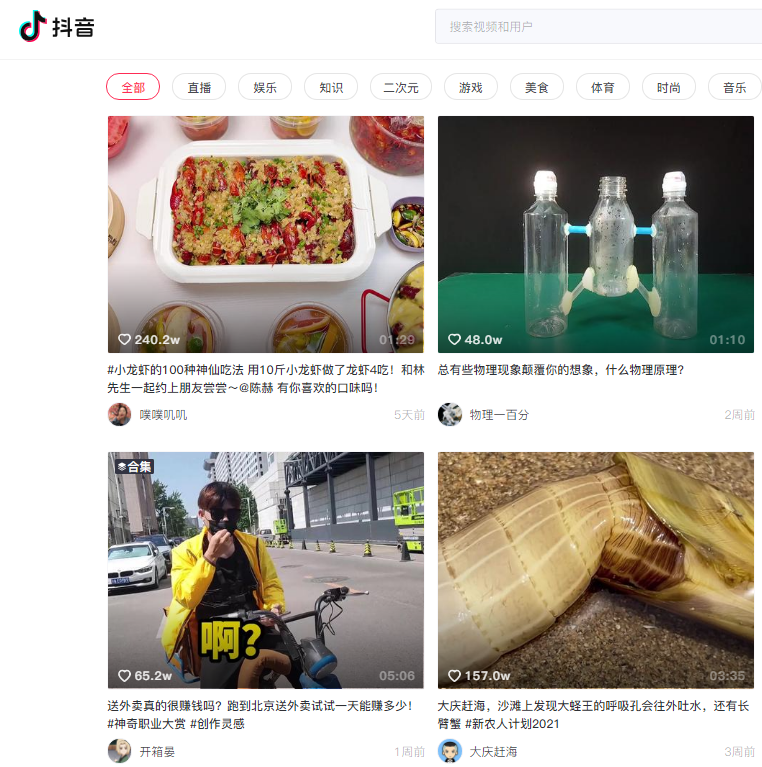This screenshot has height=767, width=762.
Task: Open the 大庆赶海 author profile
Action: coord(493,751)
